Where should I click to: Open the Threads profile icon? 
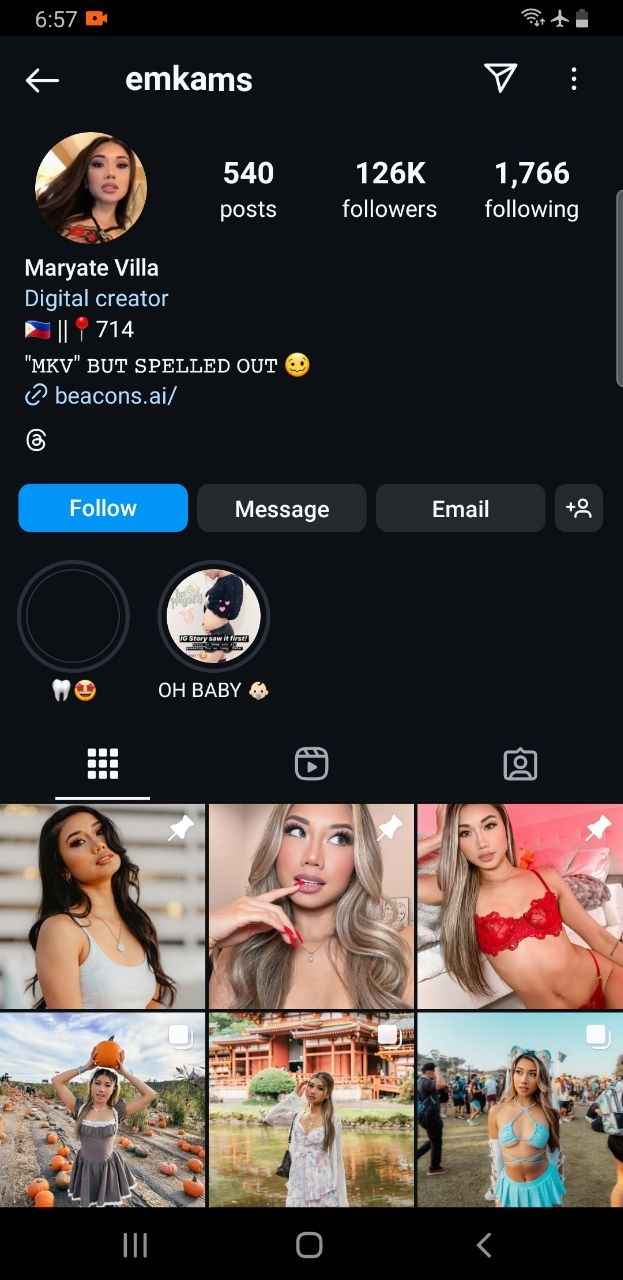tap(36, 440)
